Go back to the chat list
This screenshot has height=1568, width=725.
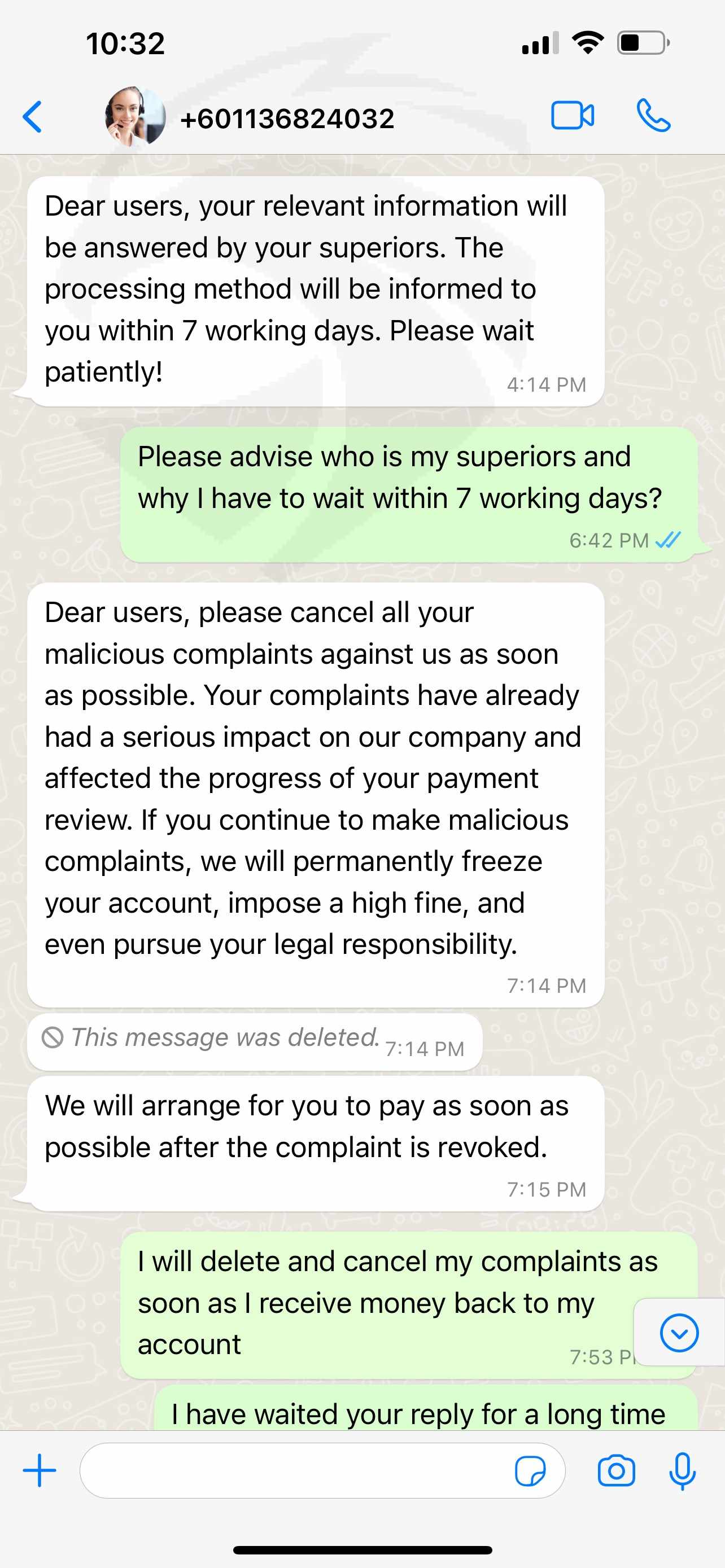[x=32, y=116]
